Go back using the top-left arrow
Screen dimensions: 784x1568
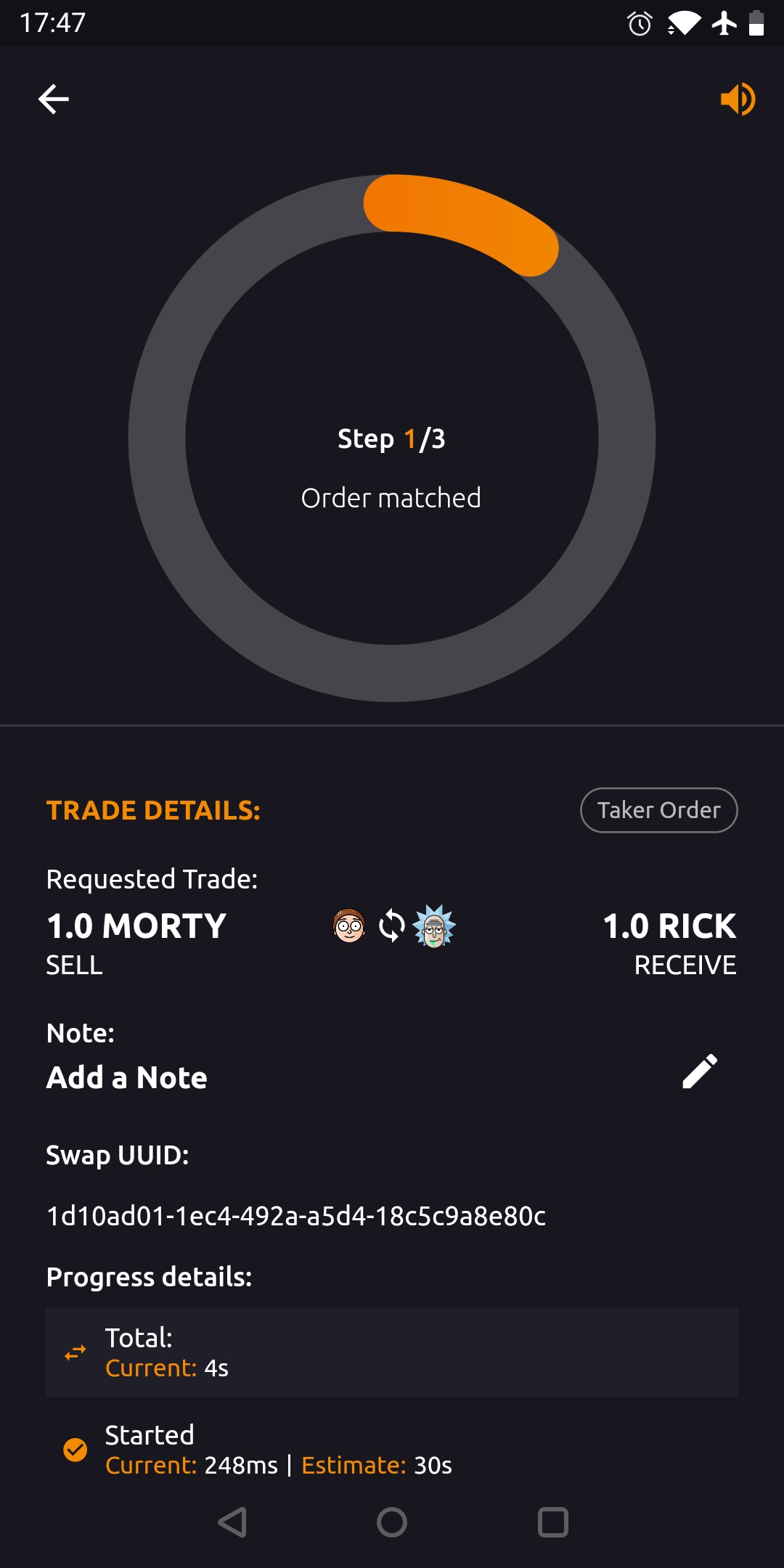click(53, 99)
